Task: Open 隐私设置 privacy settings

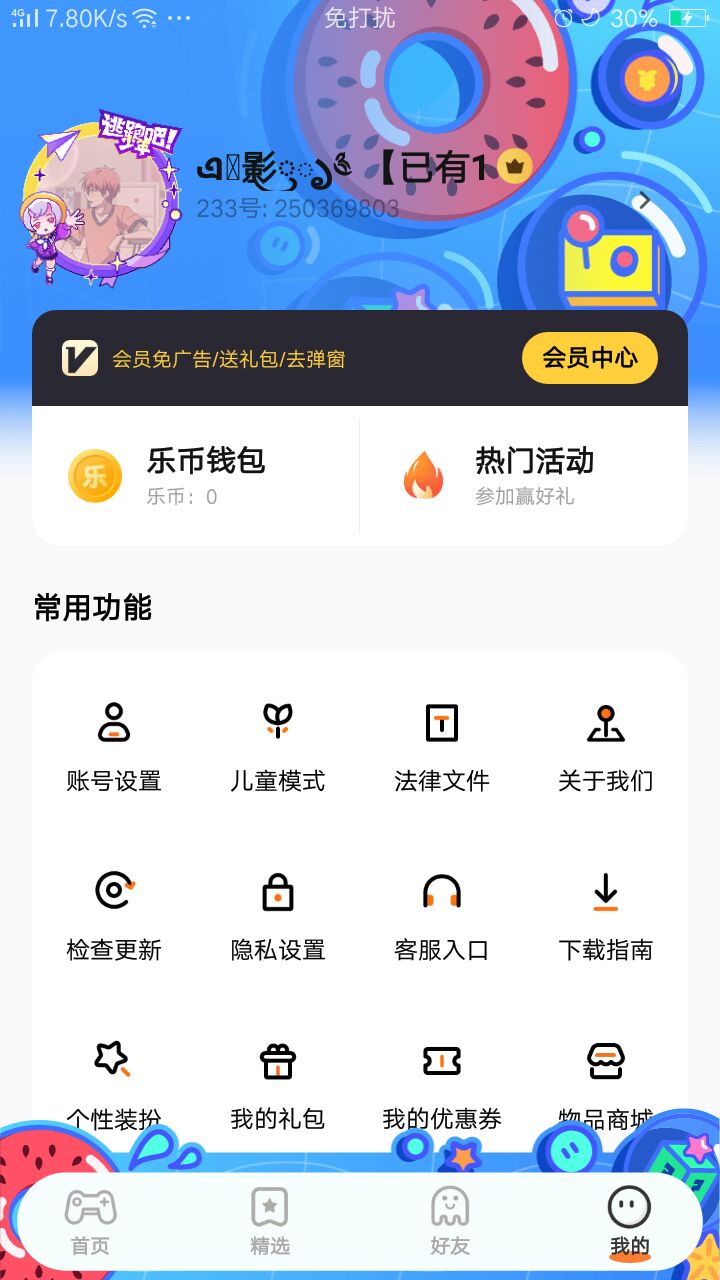Action: pos(278,915)
